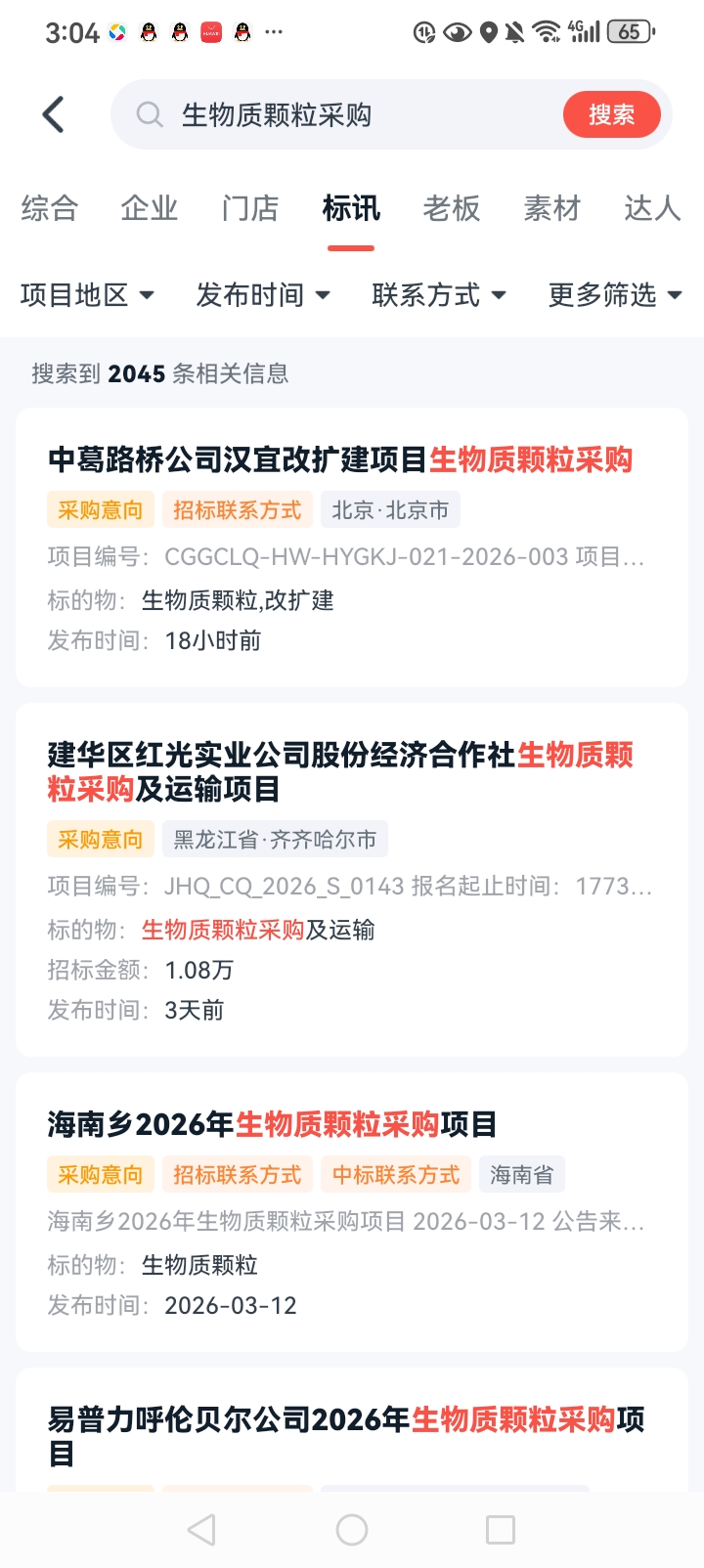
Task: Expand the 联系方式 filter
Action: click(x=439, y=294)
